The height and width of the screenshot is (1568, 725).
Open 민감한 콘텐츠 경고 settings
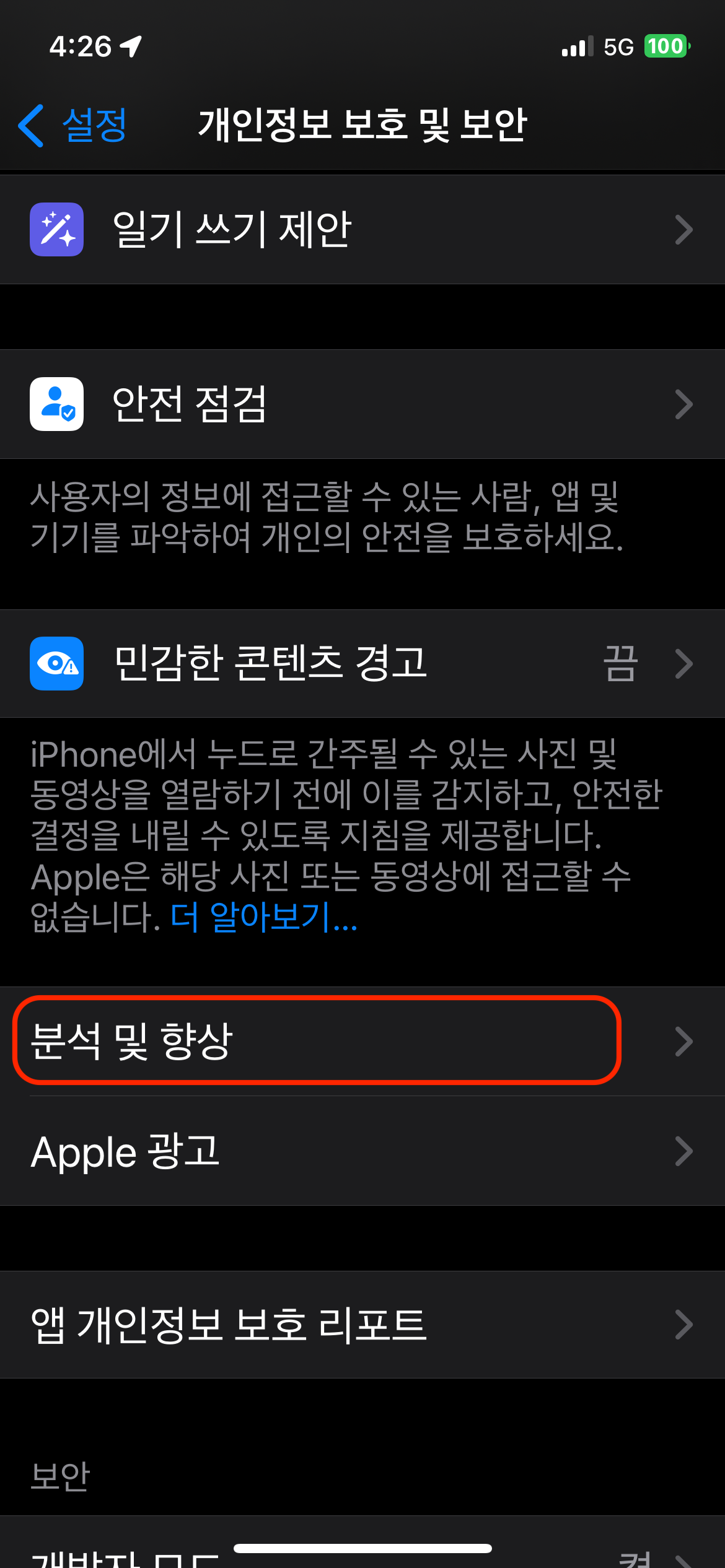pos(362,664)
